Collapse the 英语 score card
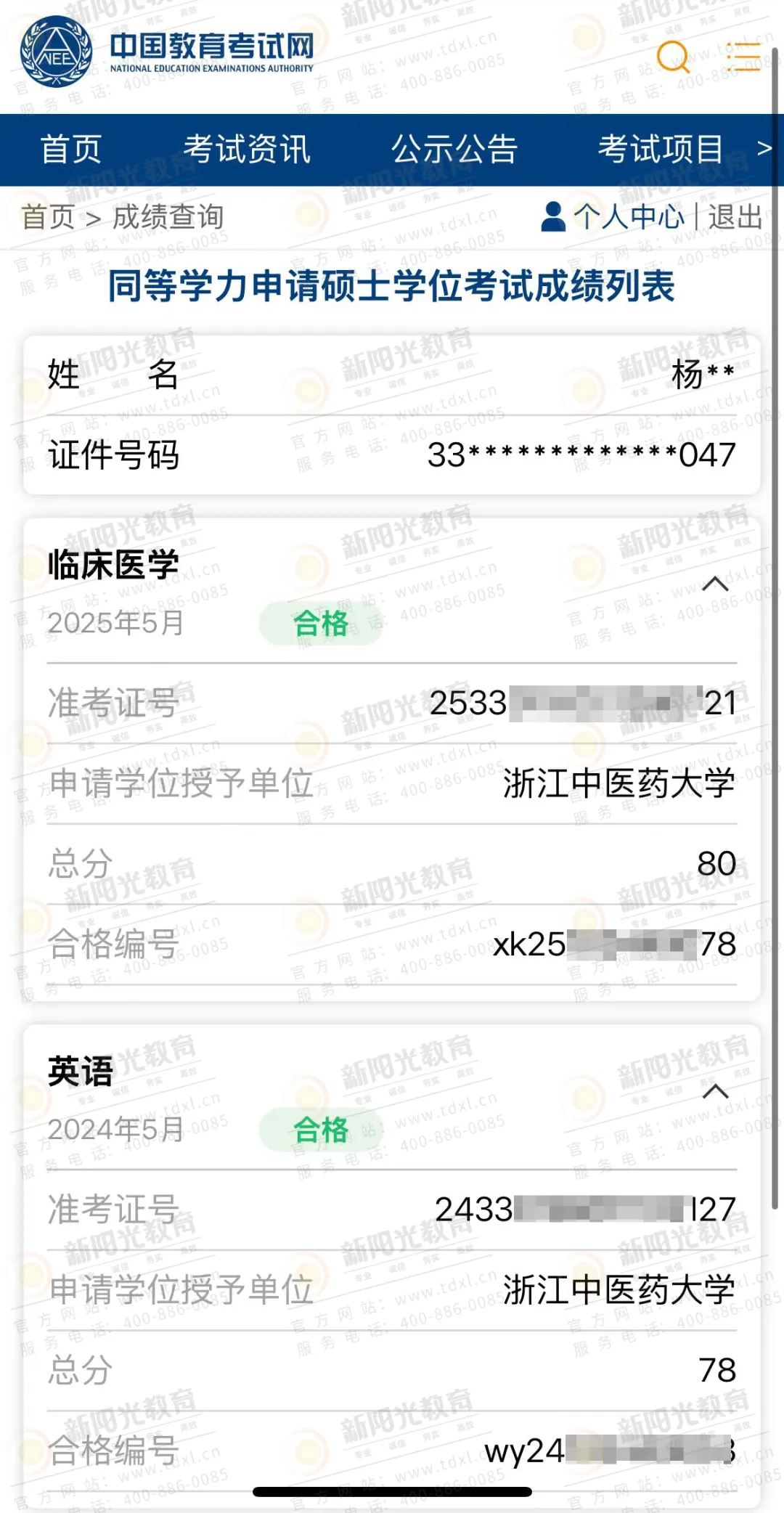Image resolution: width=784 pixels, height=1513 pixels. tap(715, 1090)
